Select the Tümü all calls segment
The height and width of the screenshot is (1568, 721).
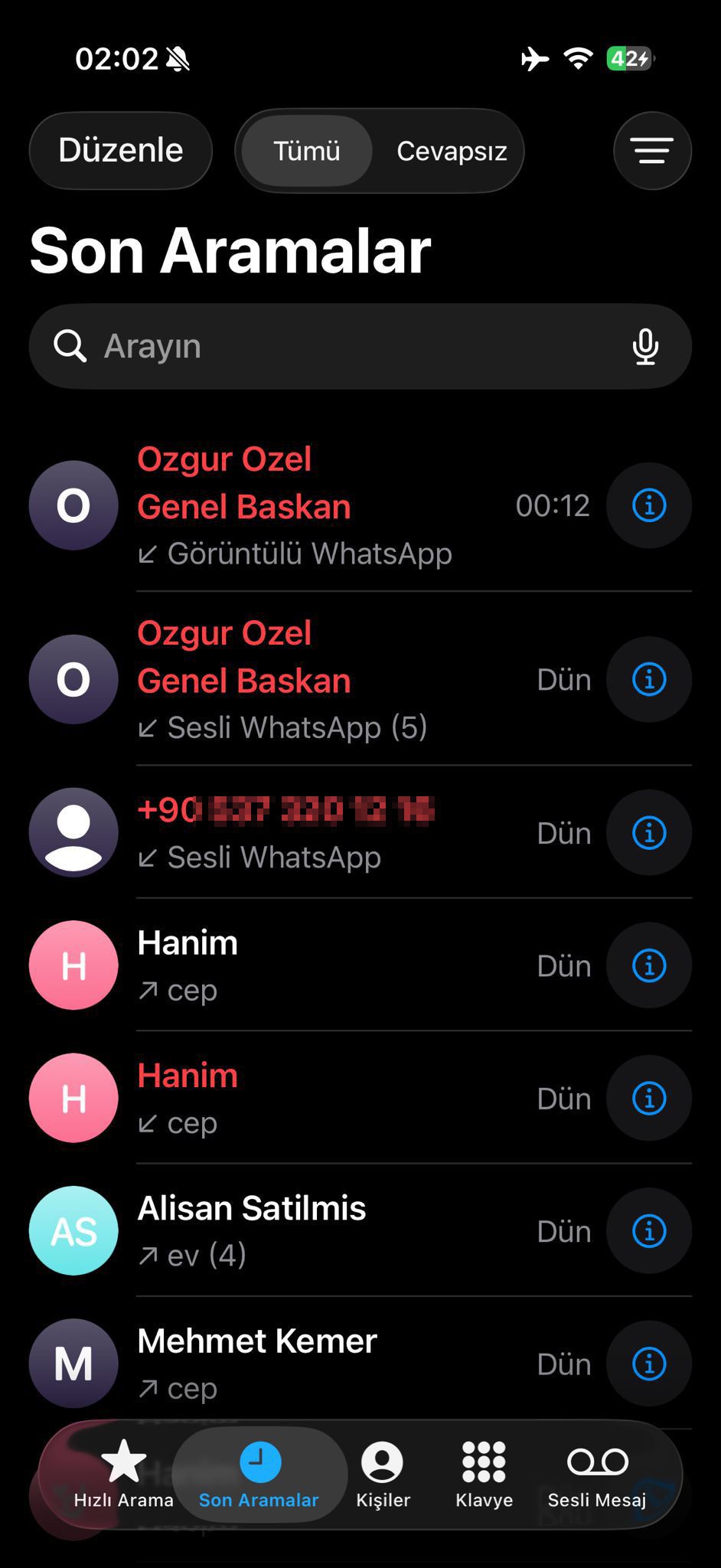pos(306,151)
